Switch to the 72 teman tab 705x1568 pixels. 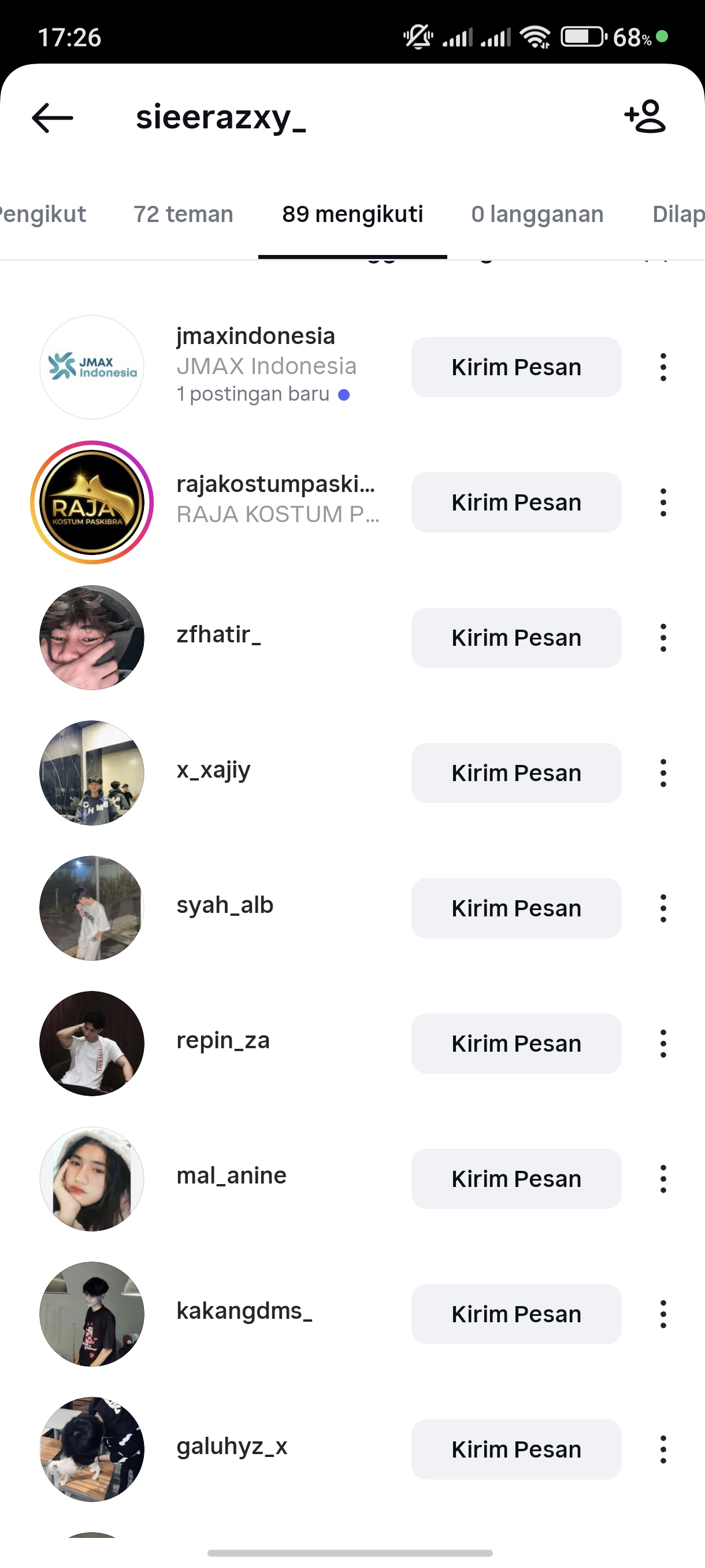pos(183,215)
